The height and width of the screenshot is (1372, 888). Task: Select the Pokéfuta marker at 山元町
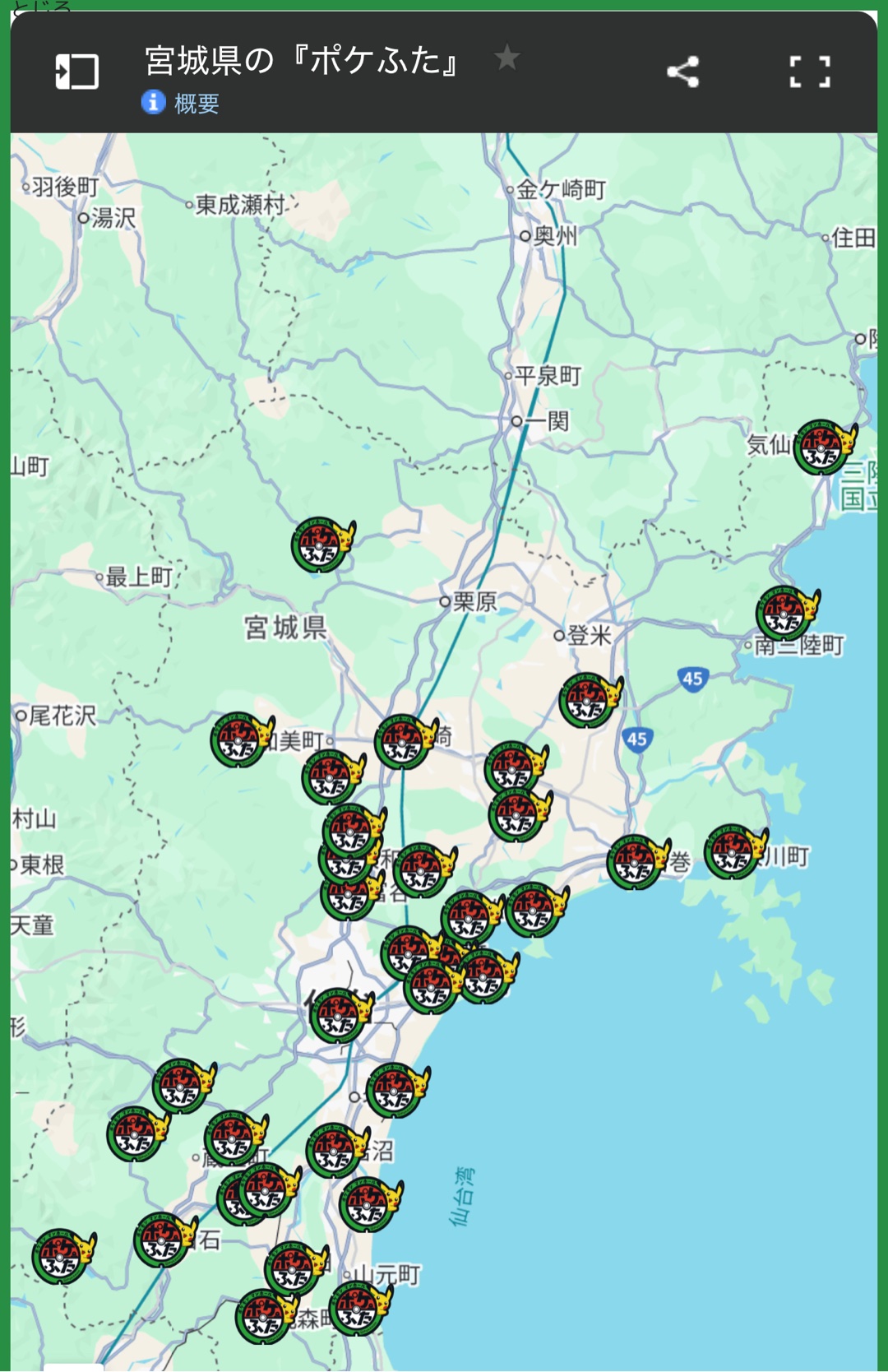pyautogui.click(x=358, y=1308)
